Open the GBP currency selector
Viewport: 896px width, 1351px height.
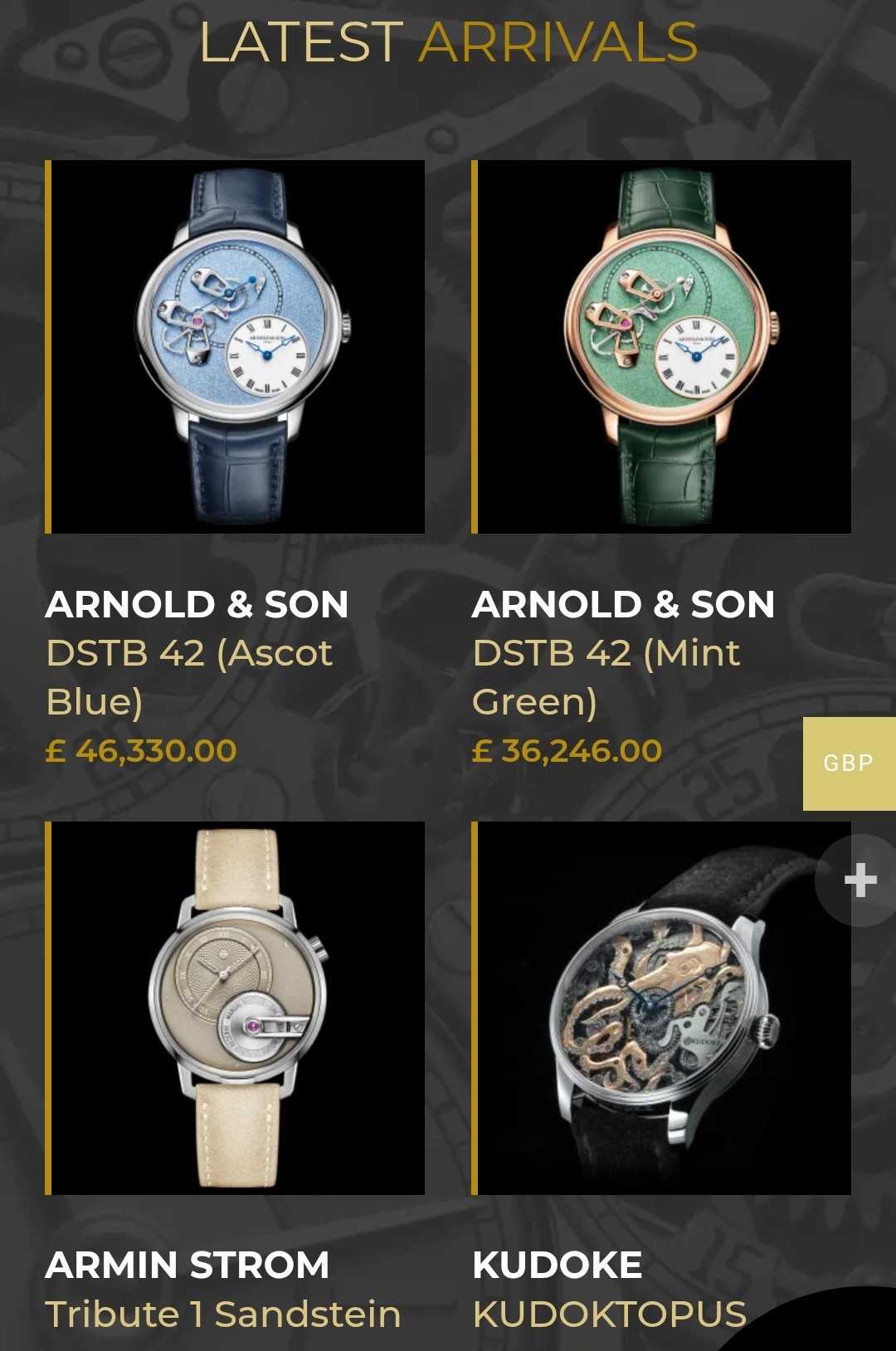[x=849, y=763]
